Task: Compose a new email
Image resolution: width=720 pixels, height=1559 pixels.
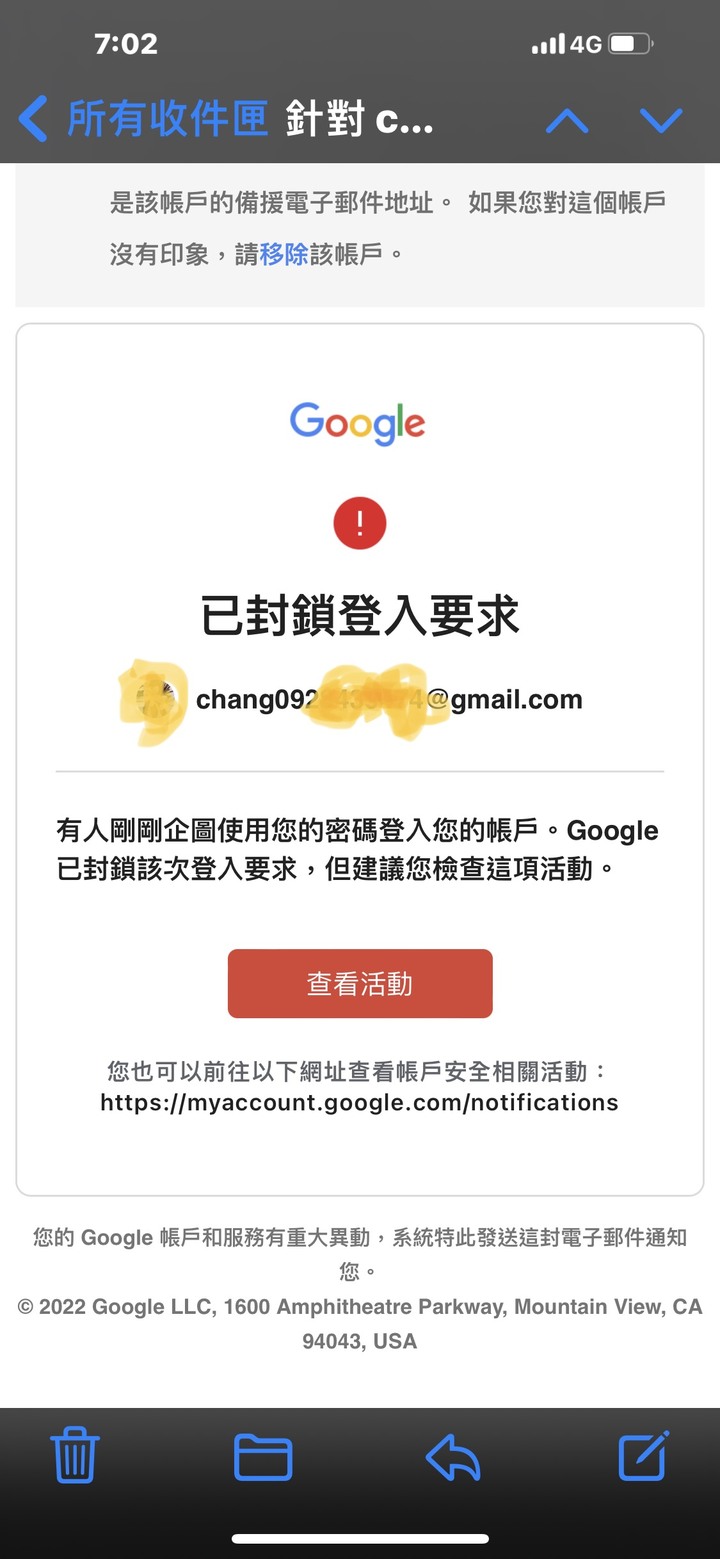Action: point(643,1455)
